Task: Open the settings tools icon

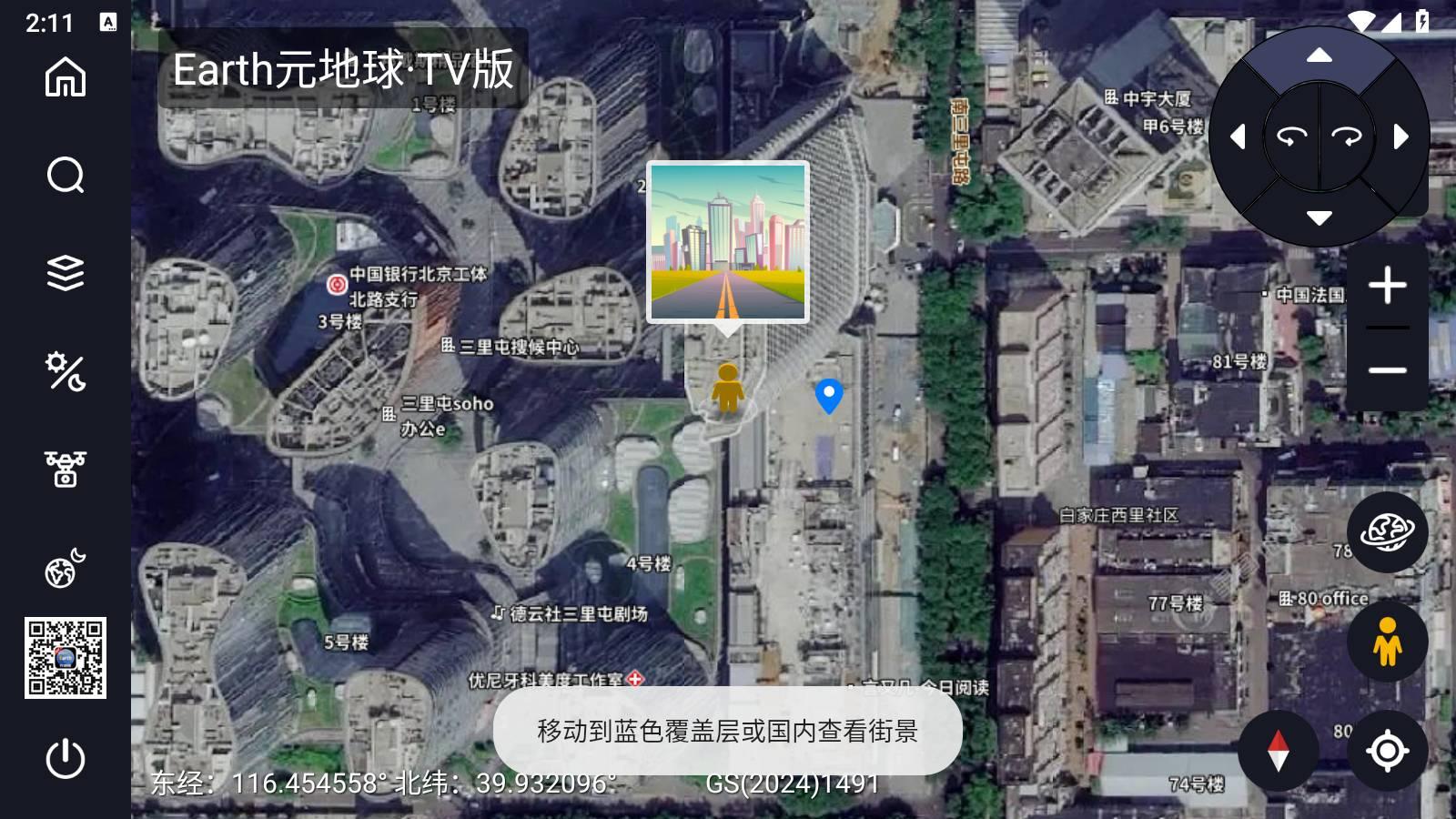Action: (x=66, y=371)
